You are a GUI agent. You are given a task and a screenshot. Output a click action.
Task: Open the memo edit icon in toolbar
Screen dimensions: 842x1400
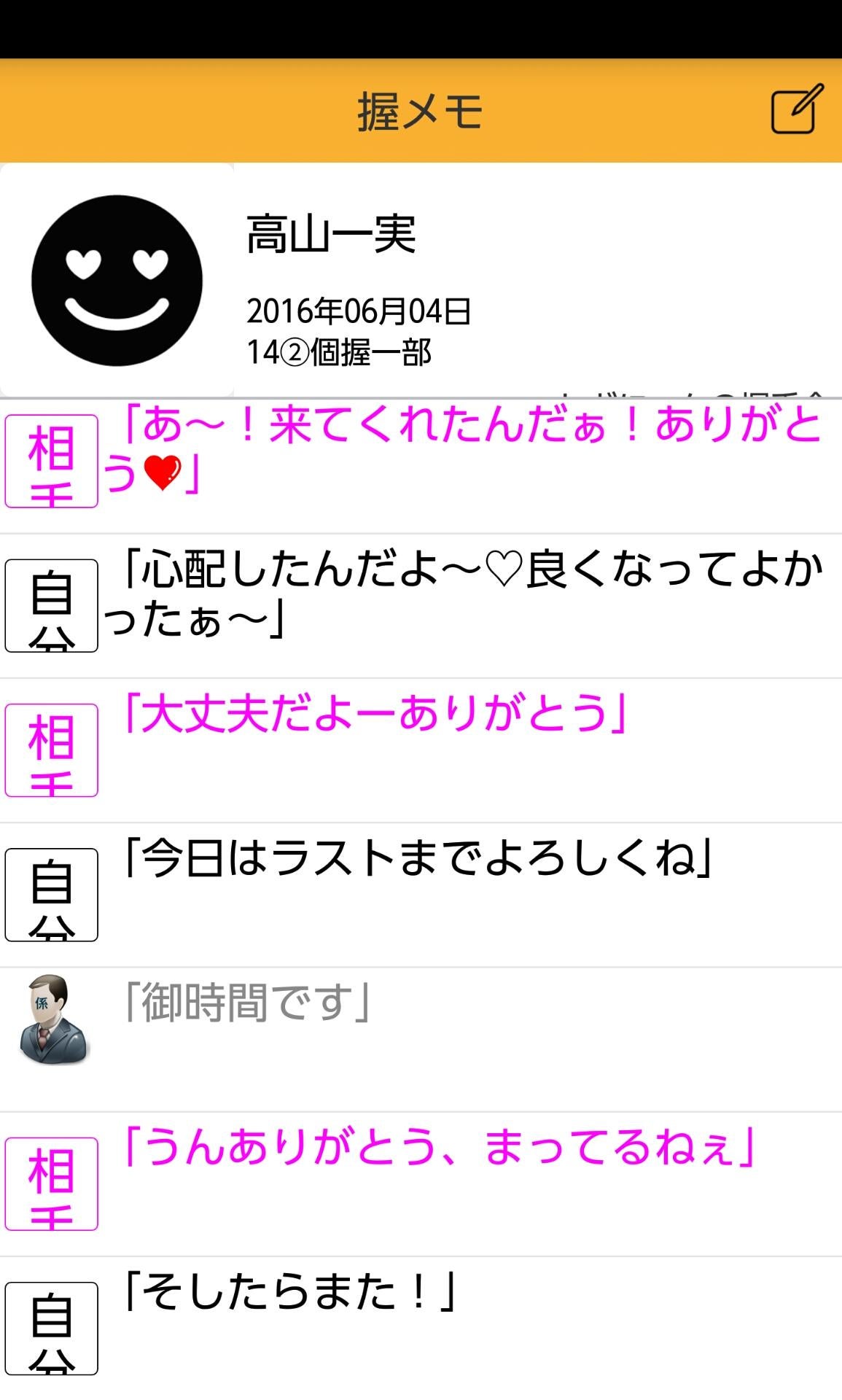point(794,109)
